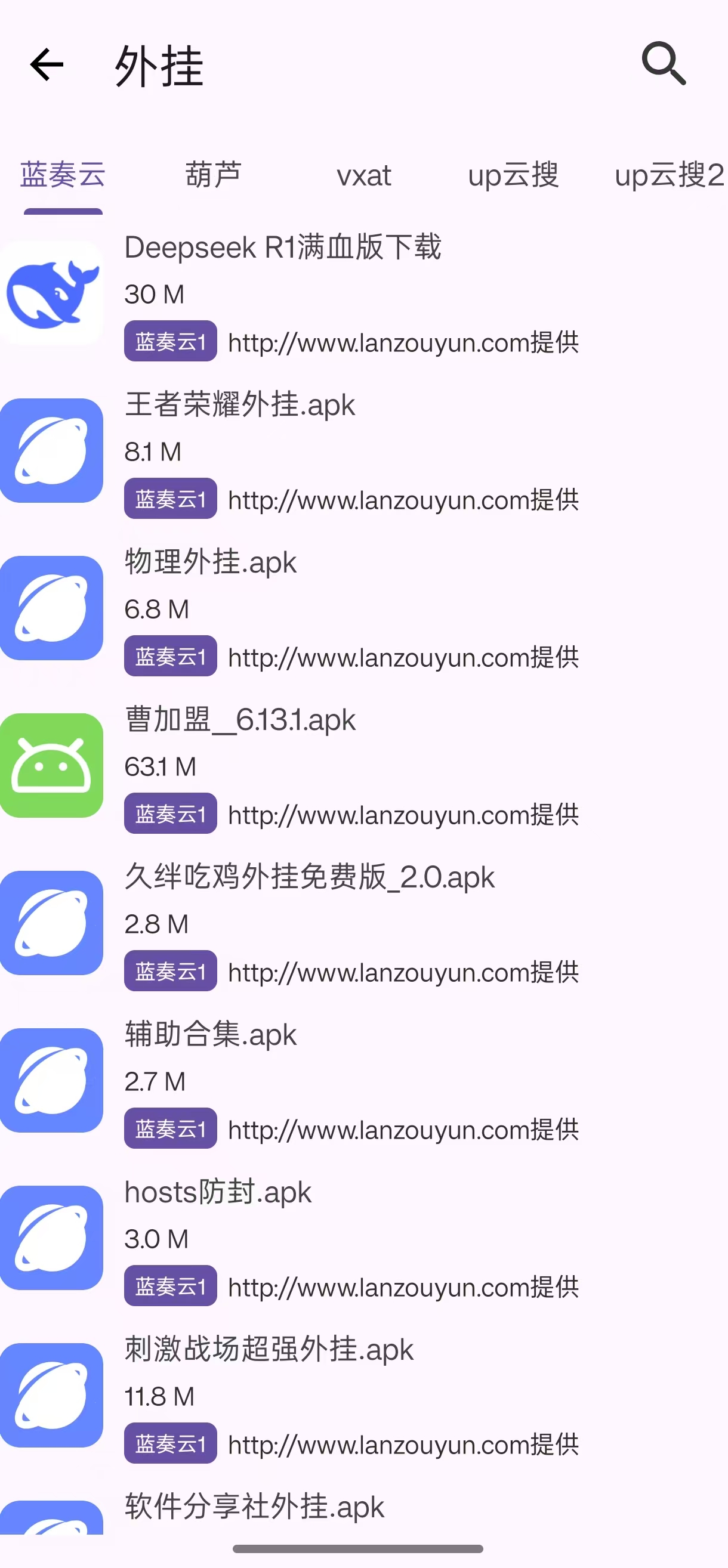Image resolution: width=728 pixels, height=1568 pixels.
Task: Open the lanzouyun.com link for 曹加盟_6.13.1.apk
Action: [402, 815]
